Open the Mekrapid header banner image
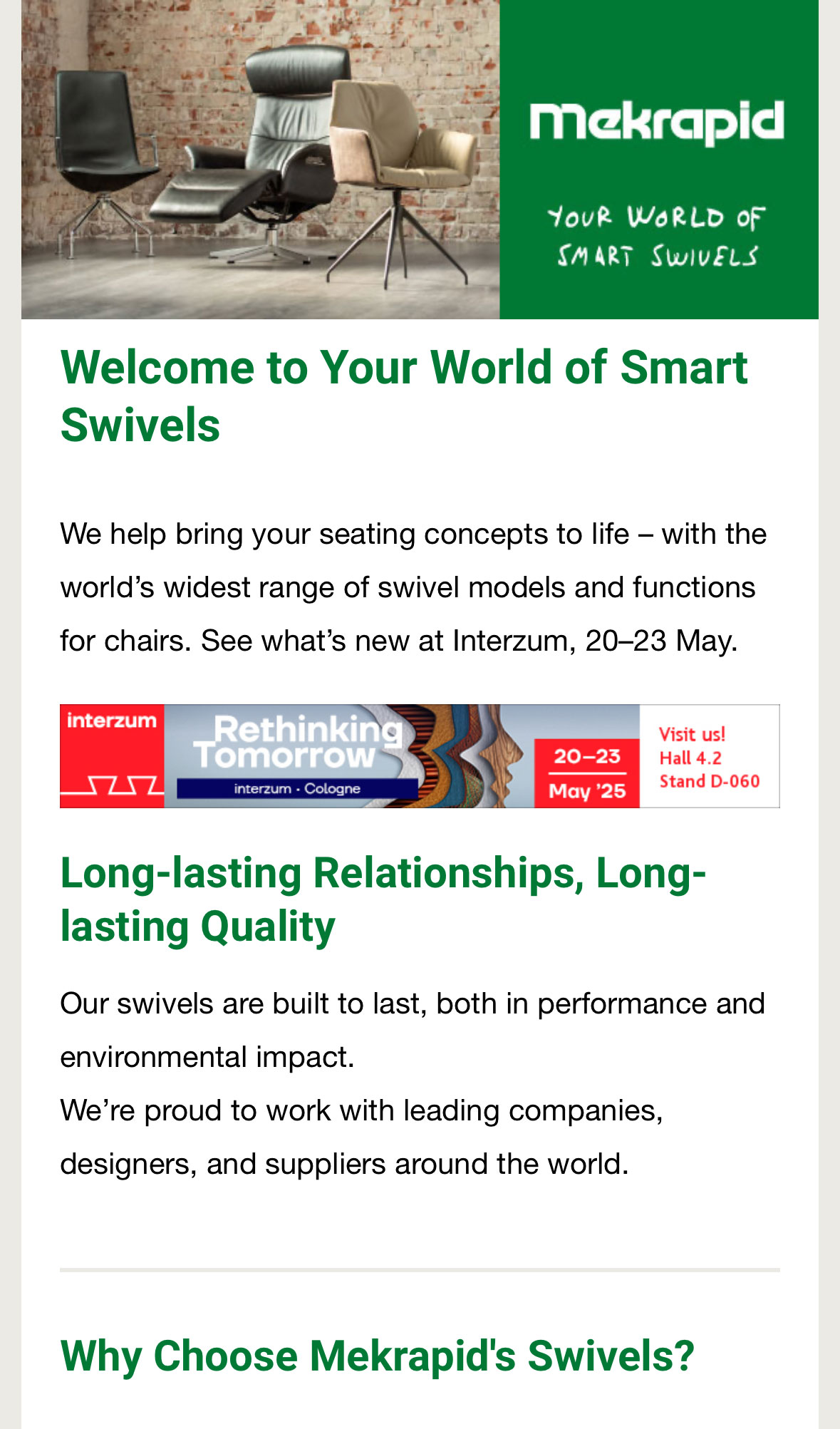 420,159
